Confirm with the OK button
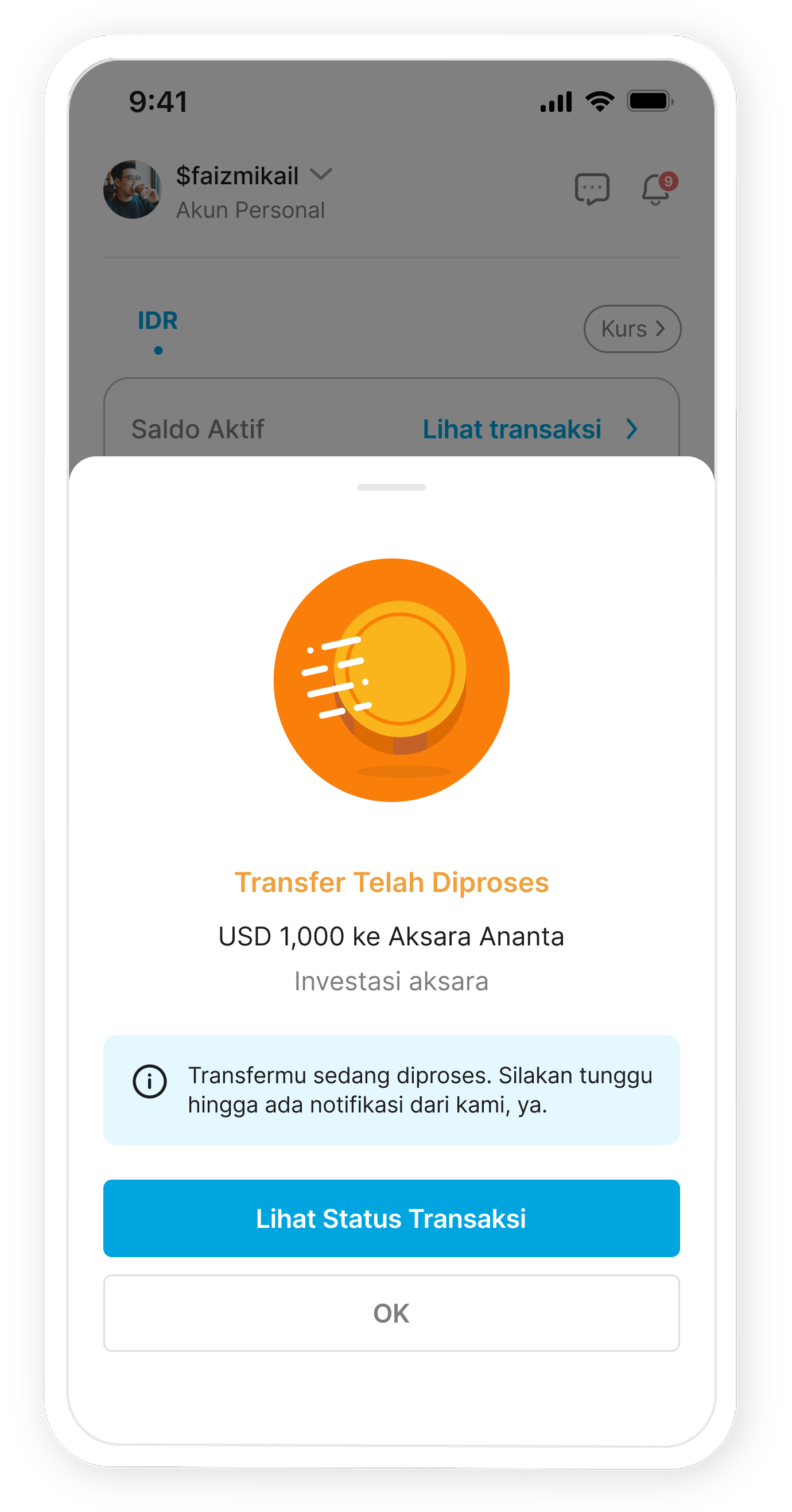The image size is (792, 1512). tap(391, 1313)
